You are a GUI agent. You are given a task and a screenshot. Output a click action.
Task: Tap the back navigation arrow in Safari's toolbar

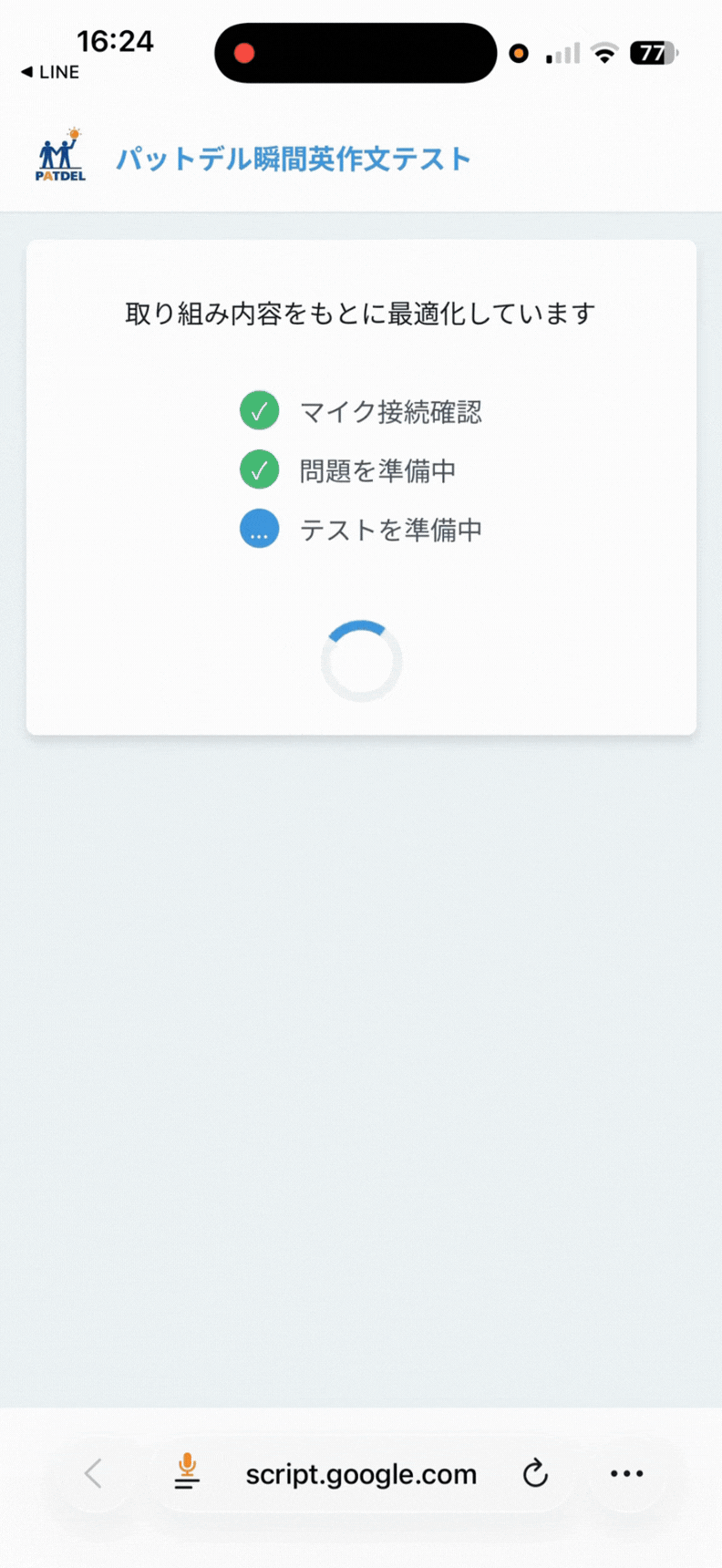94,1473
